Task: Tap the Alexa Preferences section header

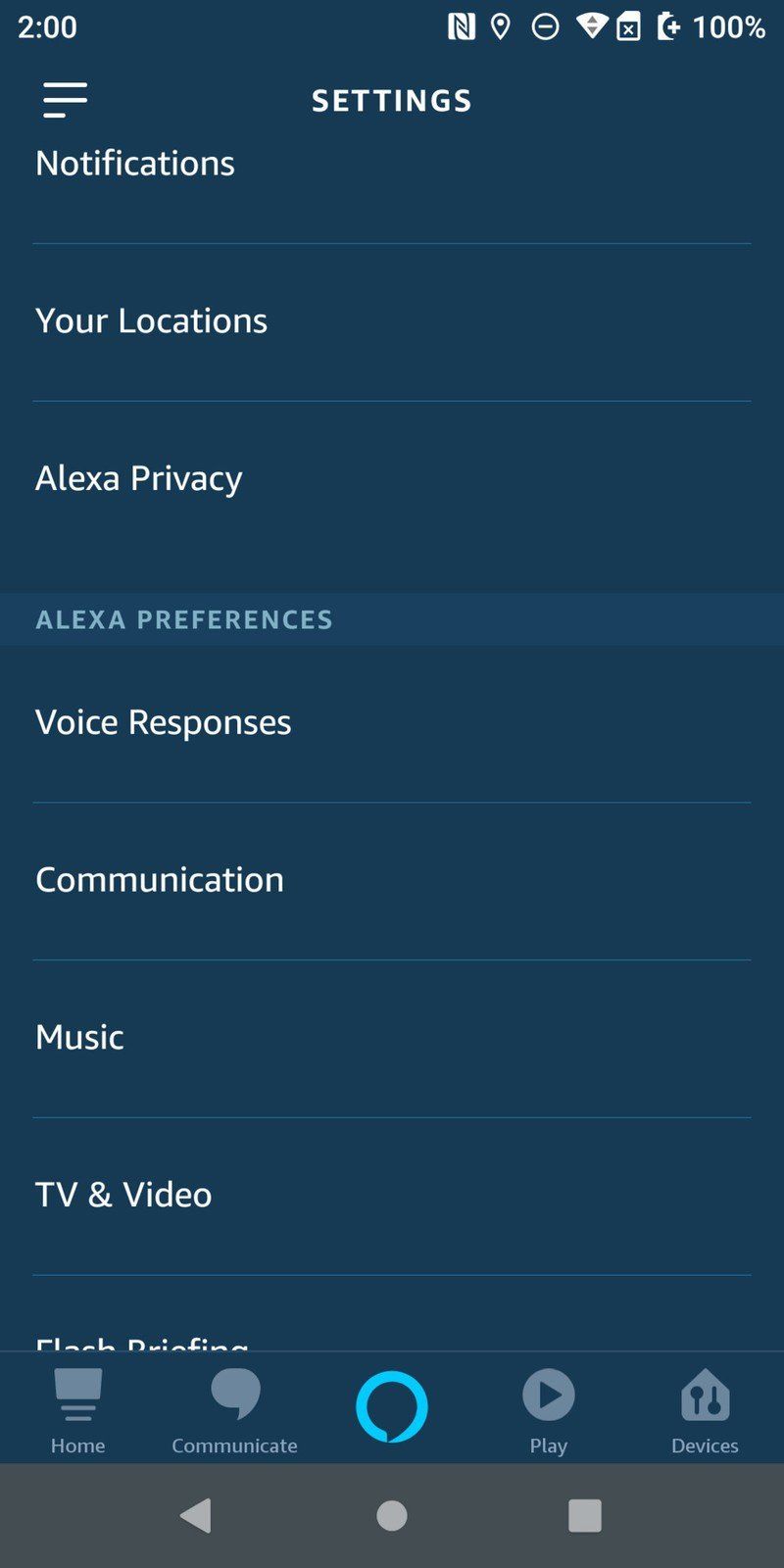Action: 184,619
